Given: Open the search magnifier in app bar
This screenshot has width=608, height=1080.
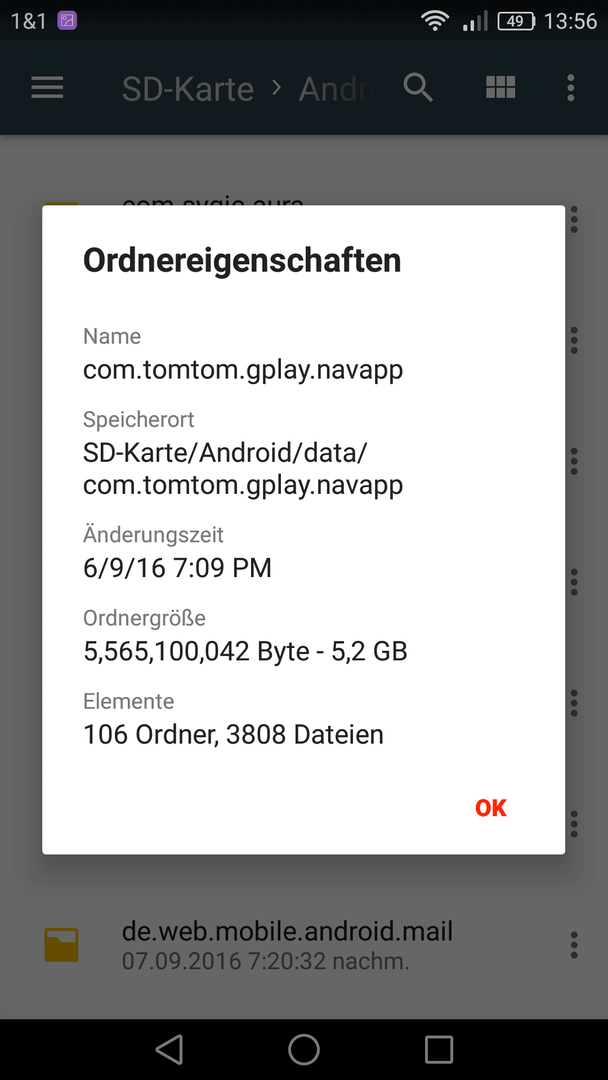Looking at the screenshot, I should pyautogui.click(x=418, y=88).
